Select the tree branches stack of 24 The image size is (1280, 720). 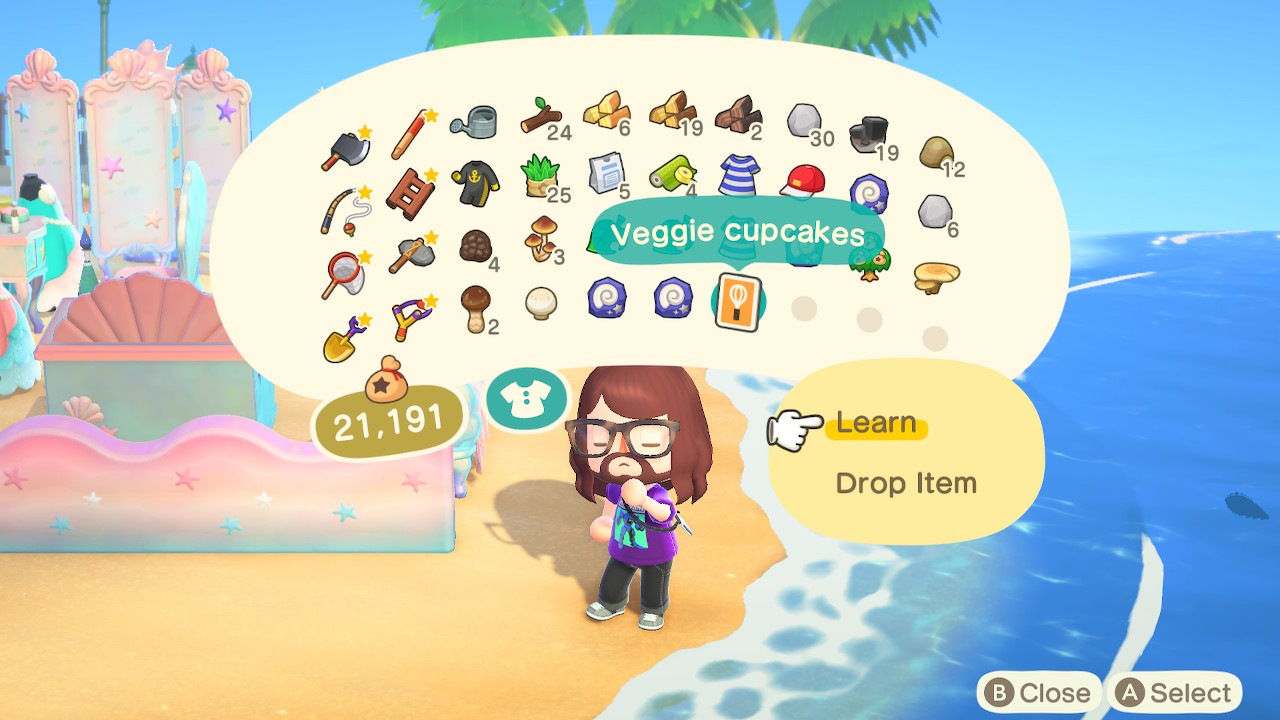(541, 120)
